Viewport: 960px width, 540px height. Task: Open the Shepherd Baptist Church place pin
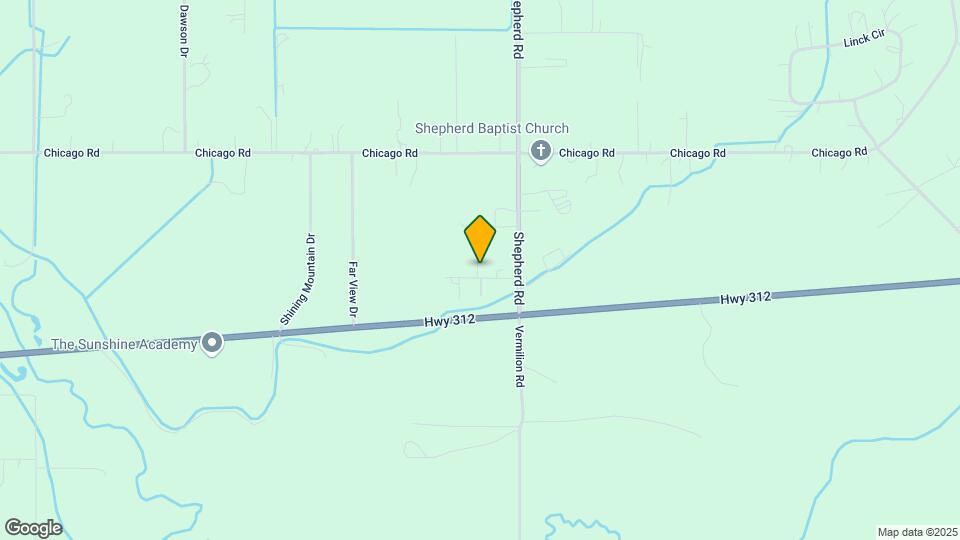[x=540, y=152]
